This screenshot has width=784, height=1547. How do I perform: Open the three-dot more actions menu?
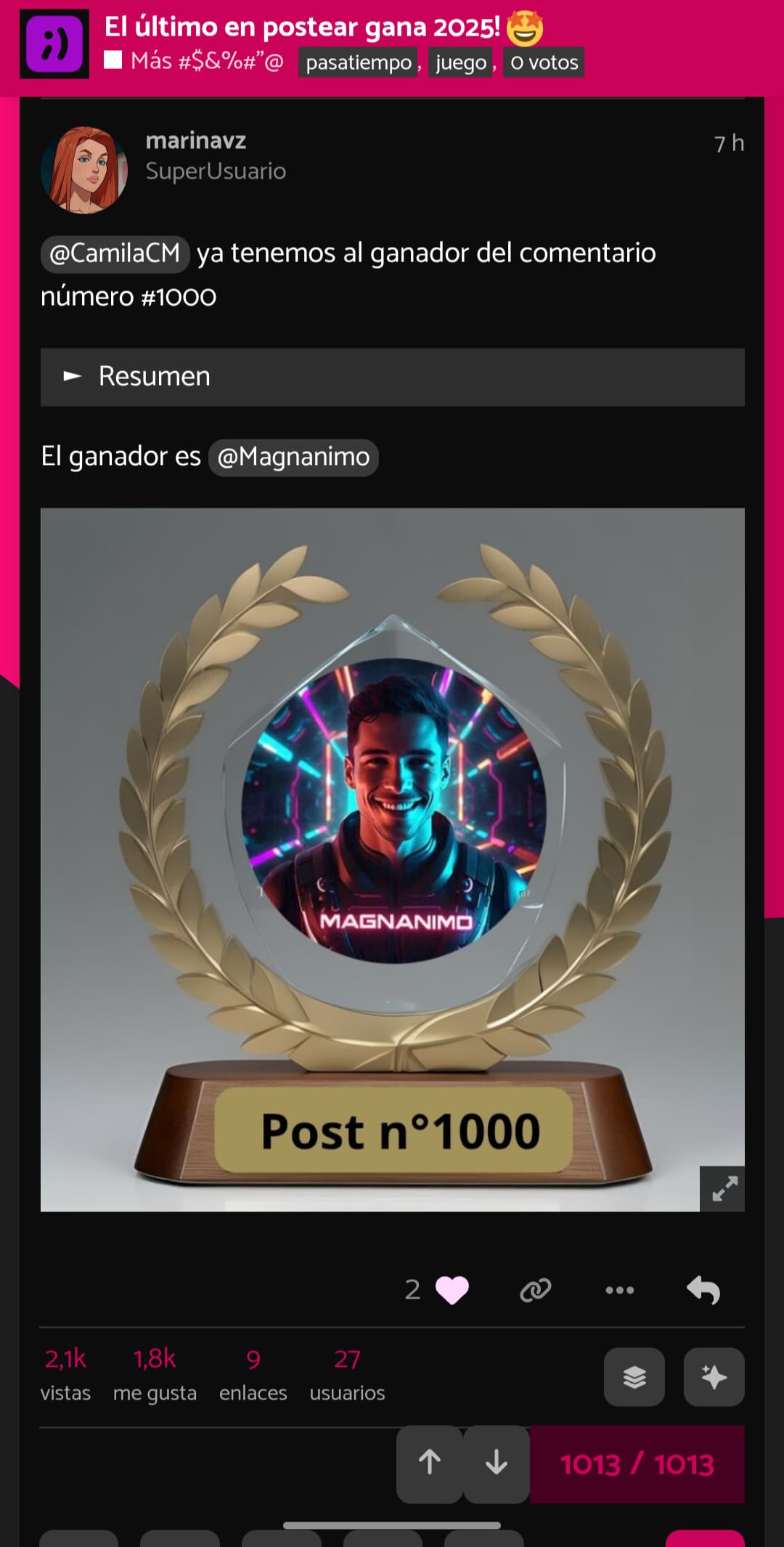click(x=620, y=1290)
